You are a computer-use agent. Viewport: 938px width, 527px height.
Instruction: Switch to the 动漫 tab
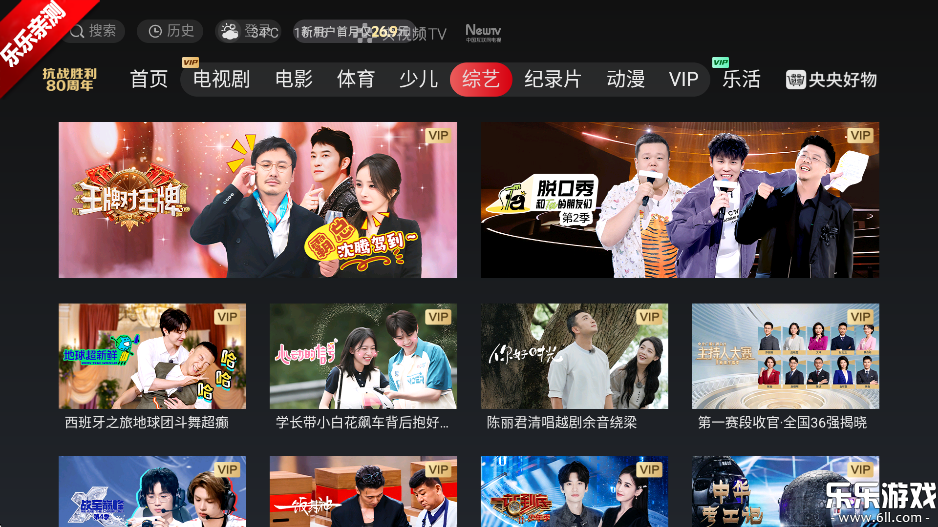626,79
